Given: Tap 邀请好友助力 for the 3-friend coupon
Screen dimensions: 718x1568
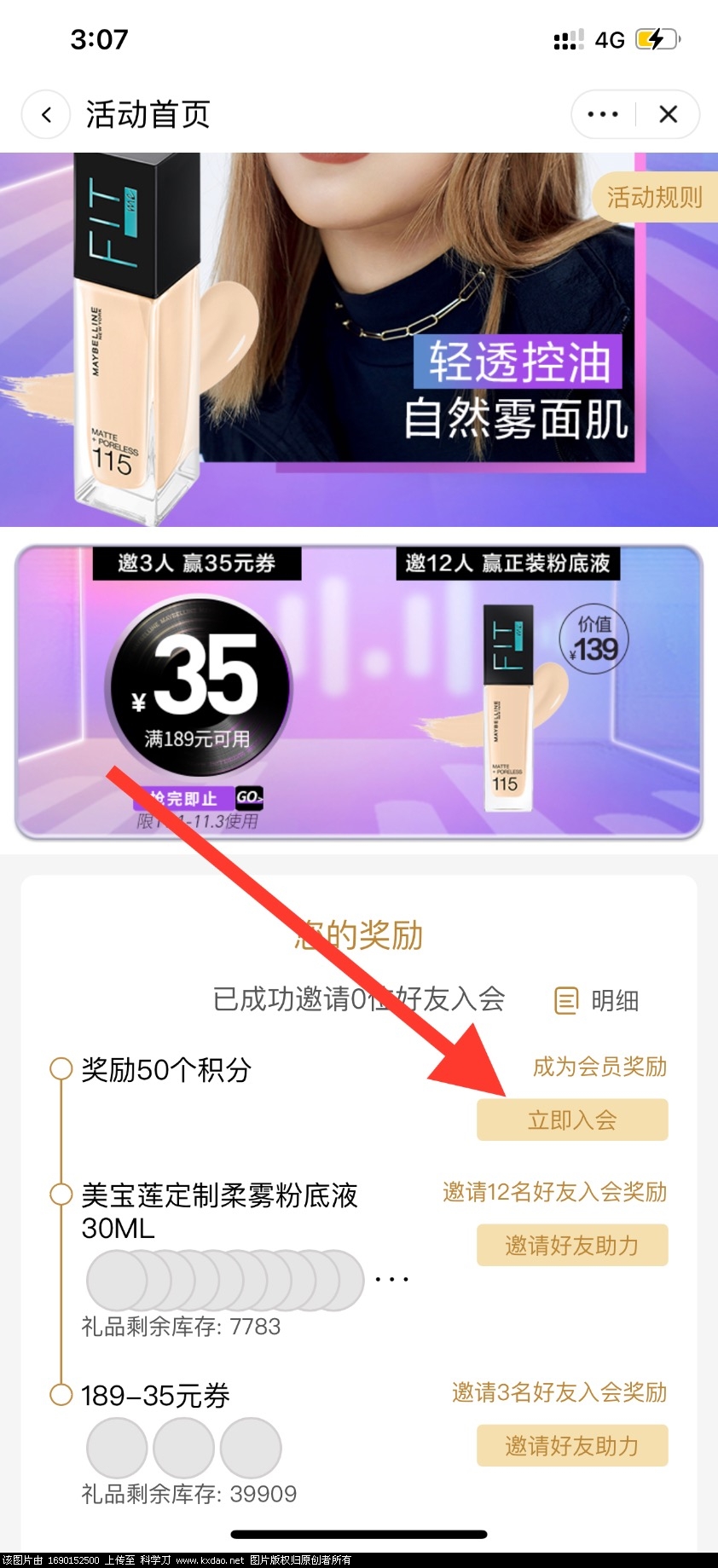Looking at the screenshot, I should click(x=572, y=1445).
